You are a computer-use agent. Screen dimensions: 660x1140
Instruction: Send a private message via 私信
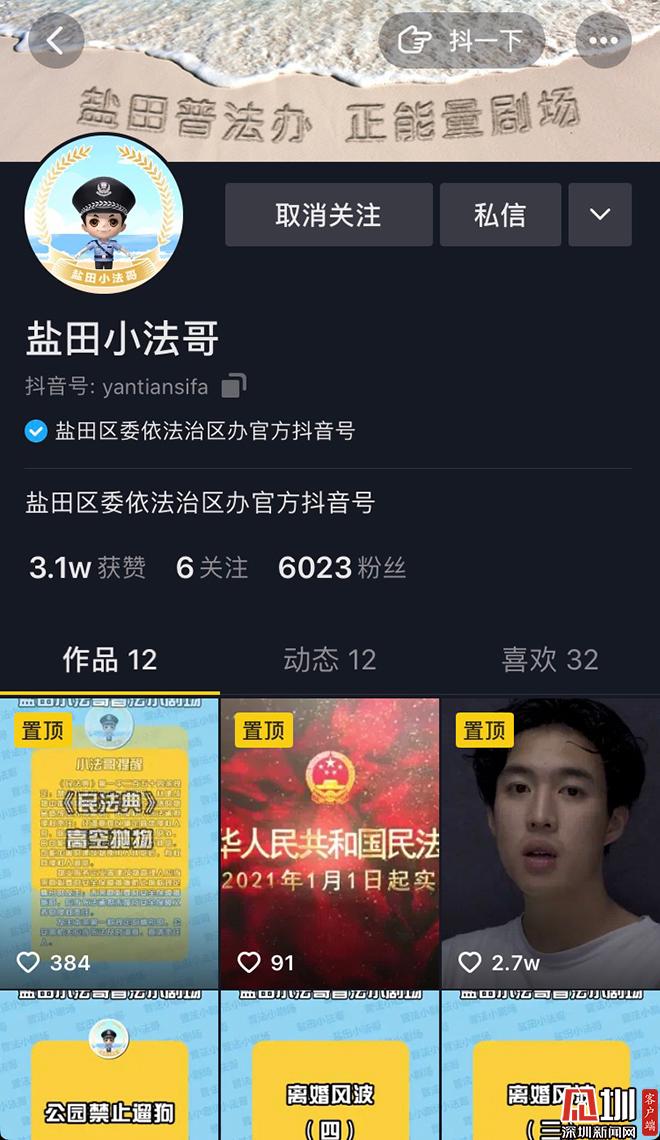[500, 214]
